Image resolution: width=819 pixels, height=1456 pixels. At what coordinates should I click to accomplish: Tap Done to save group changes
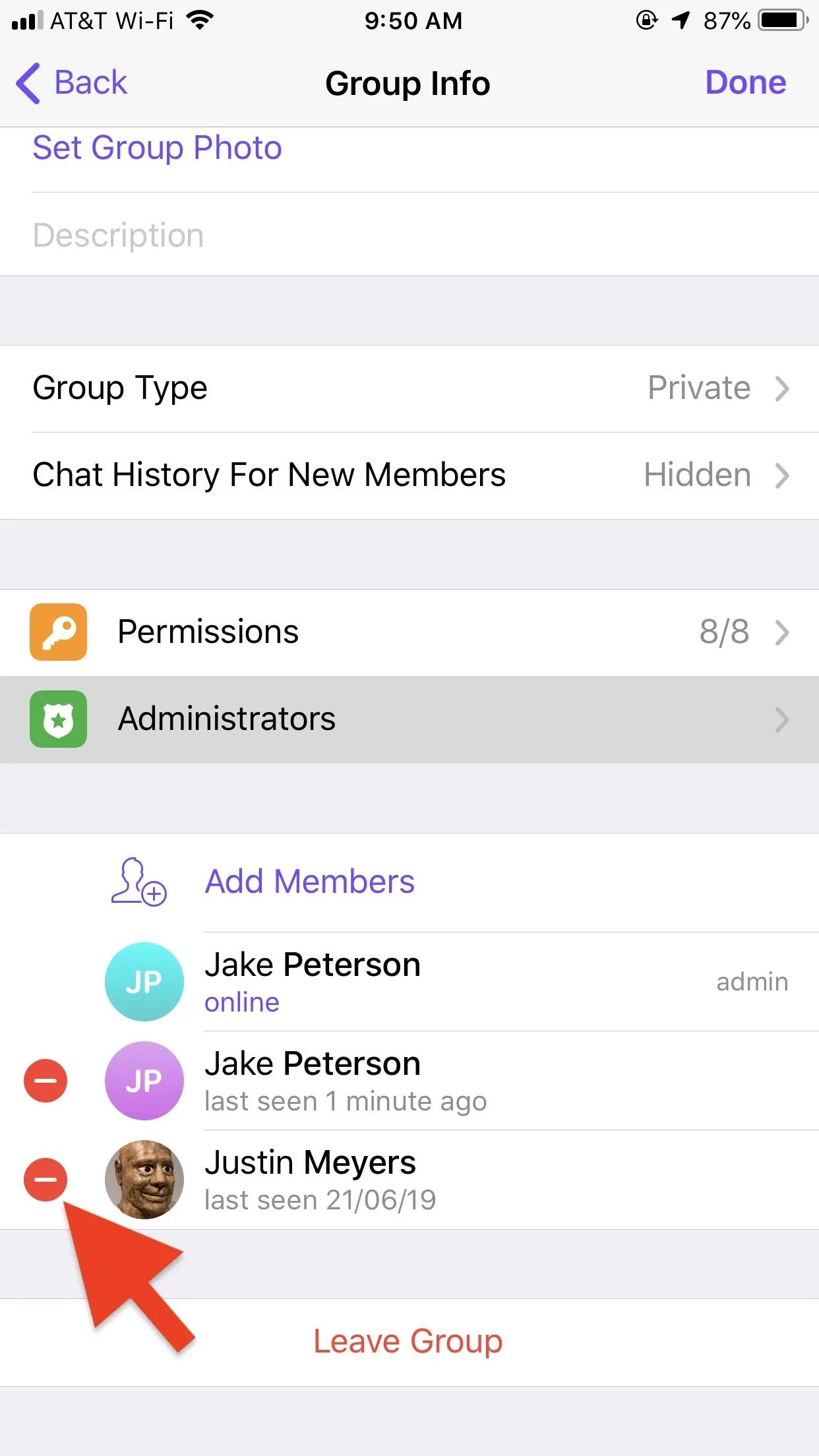pos(745,83)
